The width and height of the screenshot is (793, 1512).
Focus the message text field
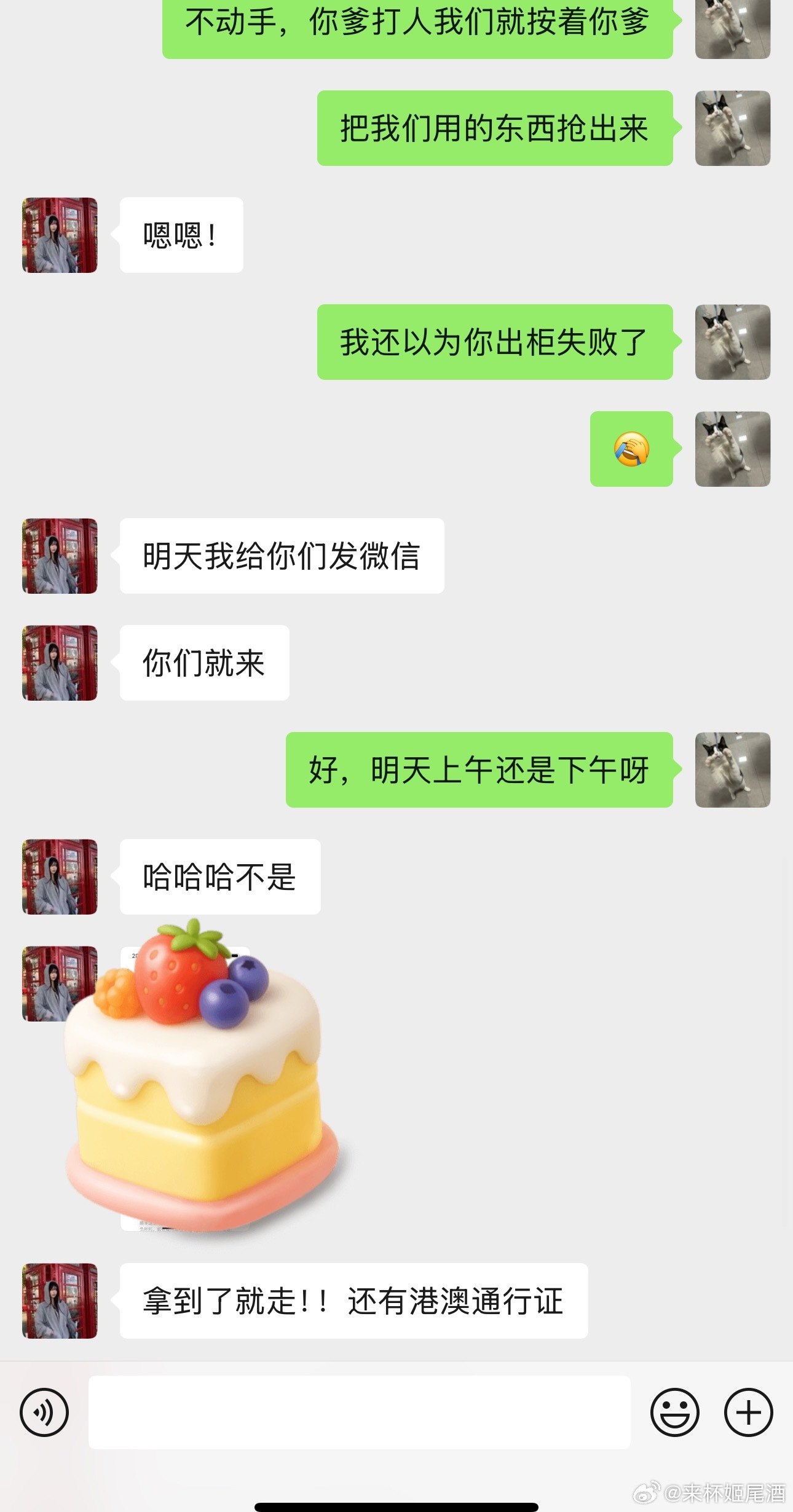point(359,1412)
